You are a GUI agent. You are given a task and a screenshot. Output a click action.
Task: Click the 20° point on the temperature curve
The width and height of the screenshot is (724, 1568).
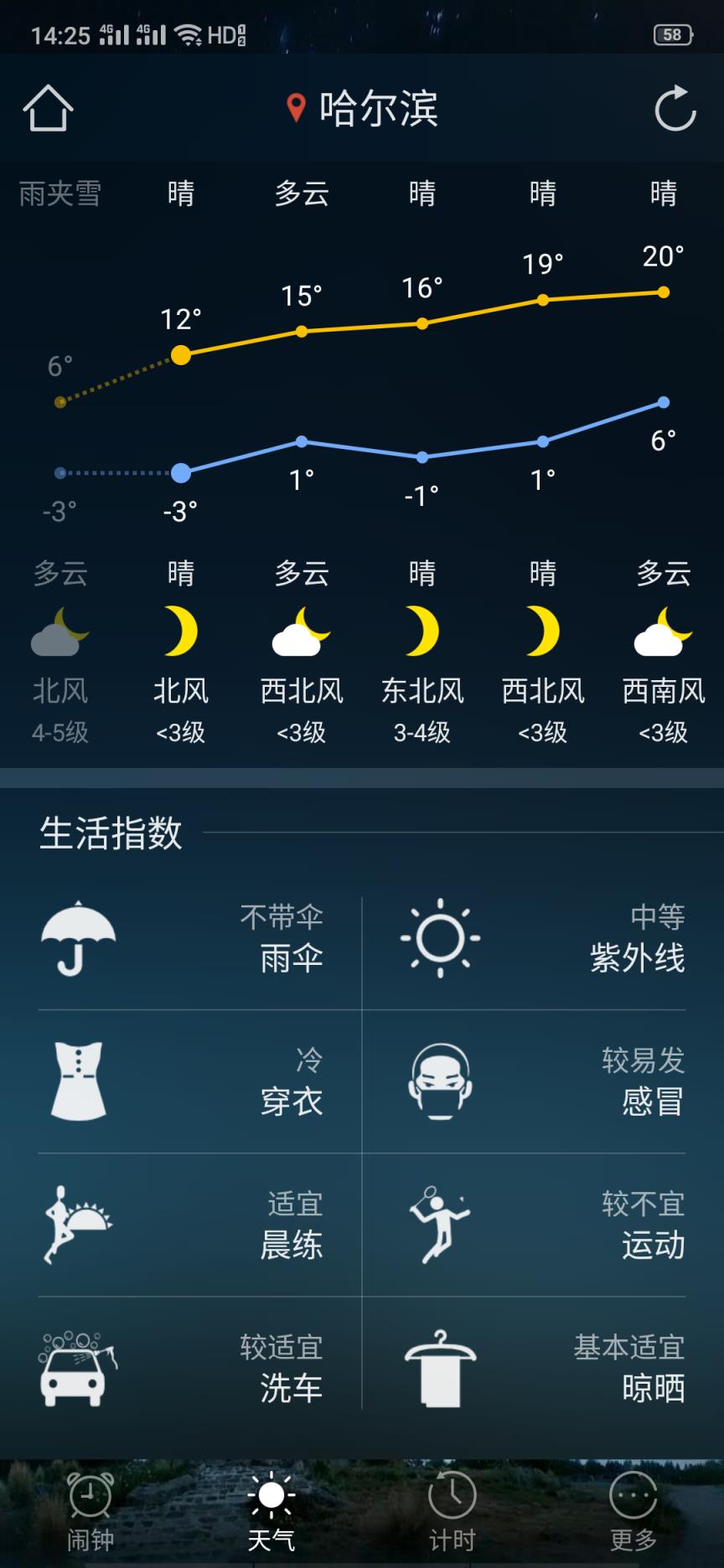[663, 293]
